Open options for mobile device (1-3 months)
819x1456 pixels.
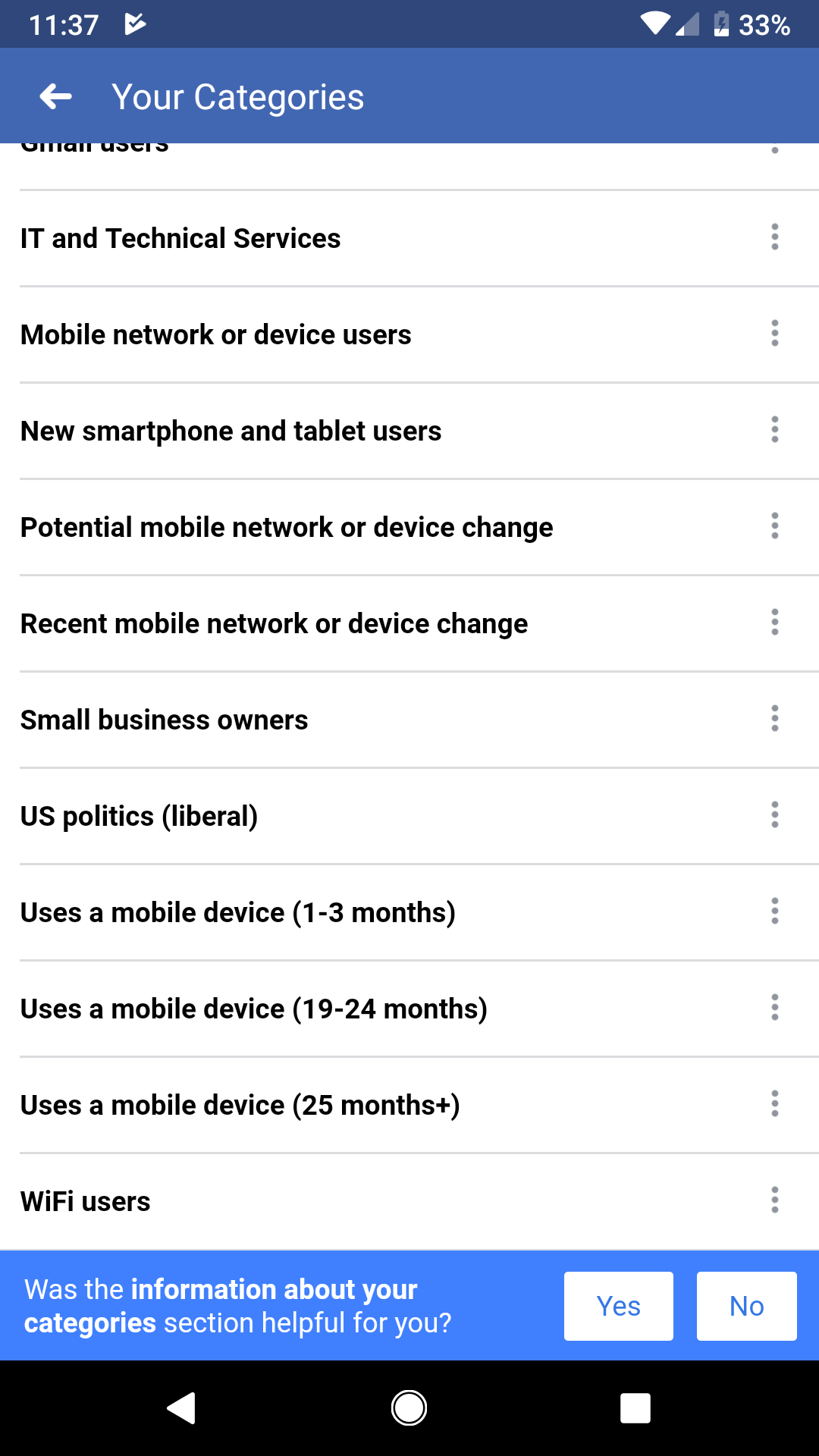pyautogui.click(x=774, y=912)
